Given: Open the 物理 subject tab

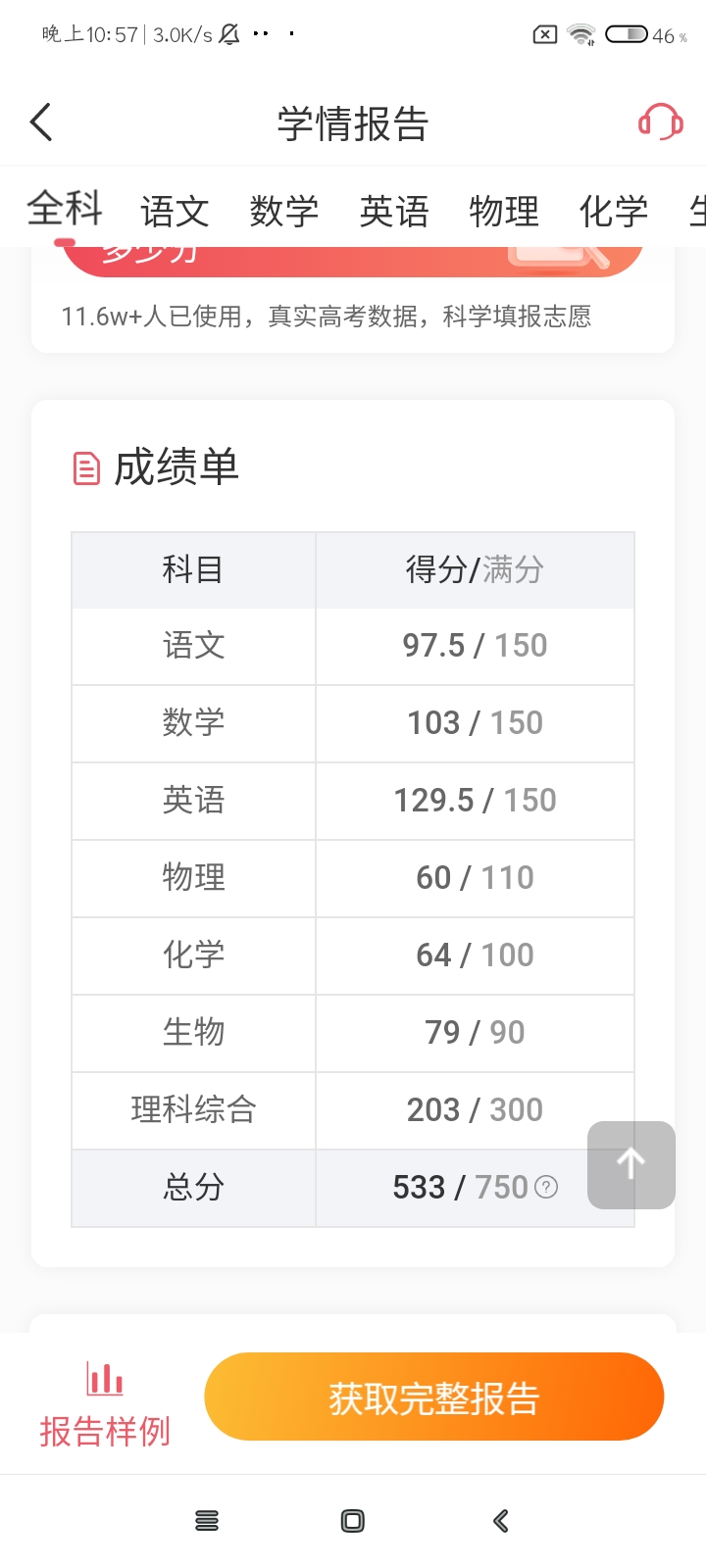Looking at the screenshot, I should click(504, 211).
